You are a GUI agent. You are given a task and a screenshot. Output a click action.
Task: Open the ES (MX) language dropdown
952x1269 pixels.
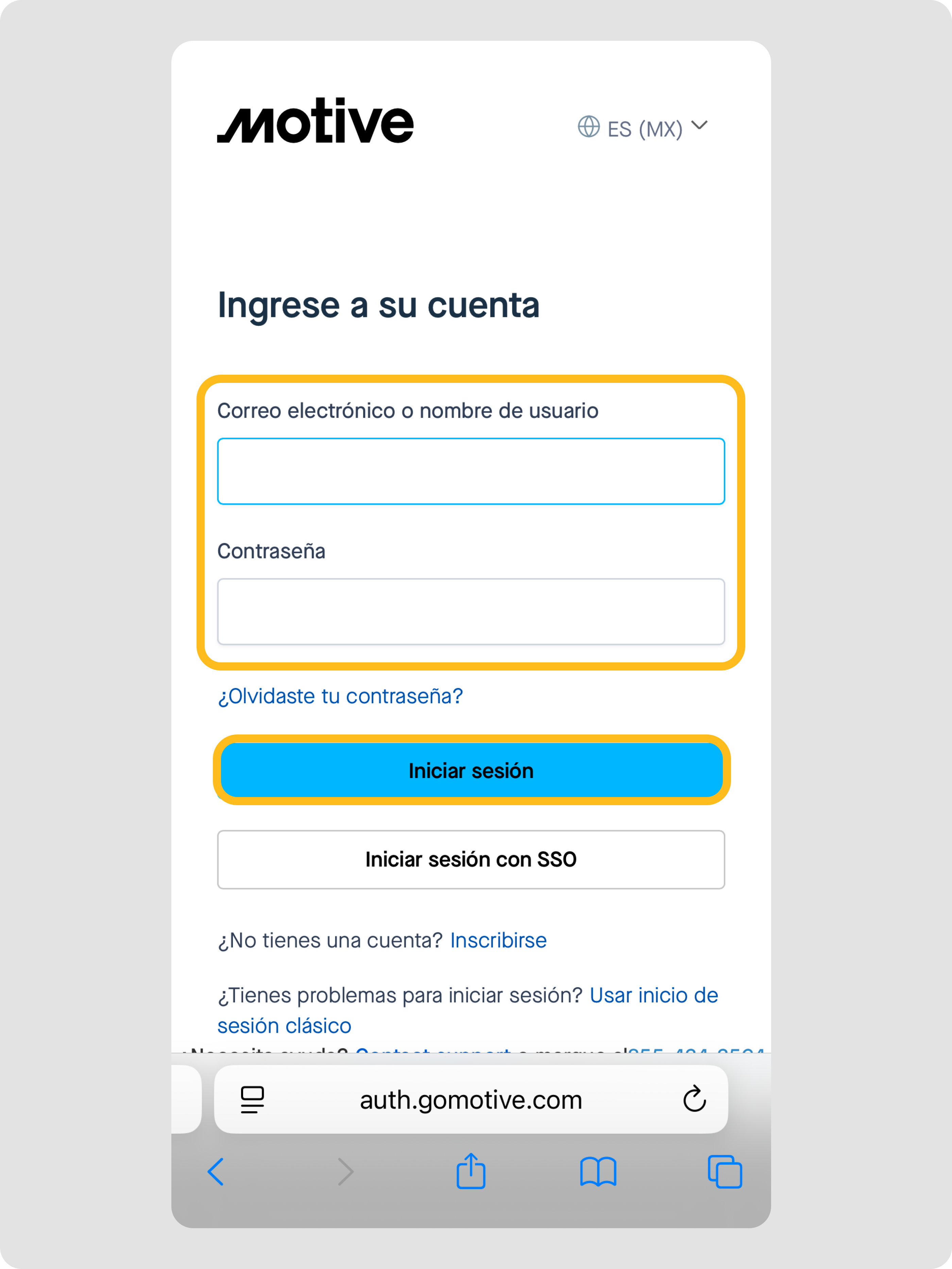(x=643, y=128)
